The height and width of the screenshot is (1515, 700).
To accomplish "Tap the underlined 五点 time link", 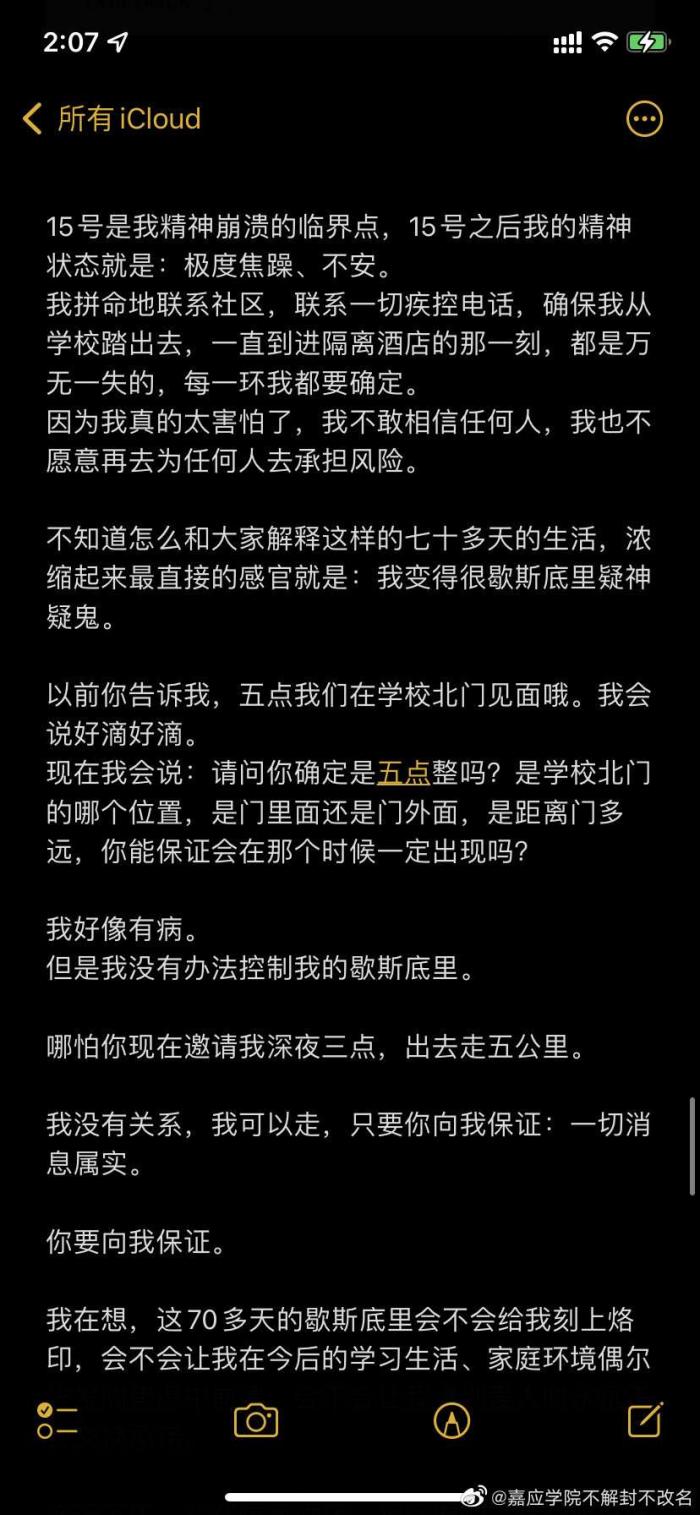I will click(x=403, y=772).
